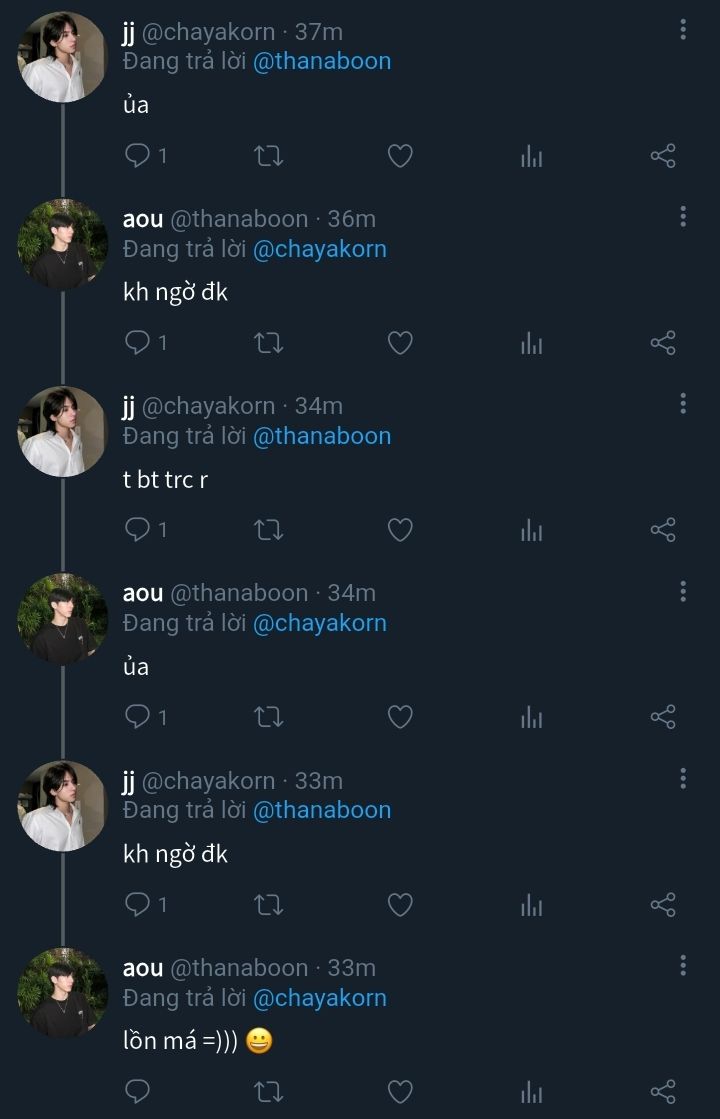Retweet jj's 33m reply "kh ngờ đk"
Screen dimensions: 720x1119
pos(269,905)
